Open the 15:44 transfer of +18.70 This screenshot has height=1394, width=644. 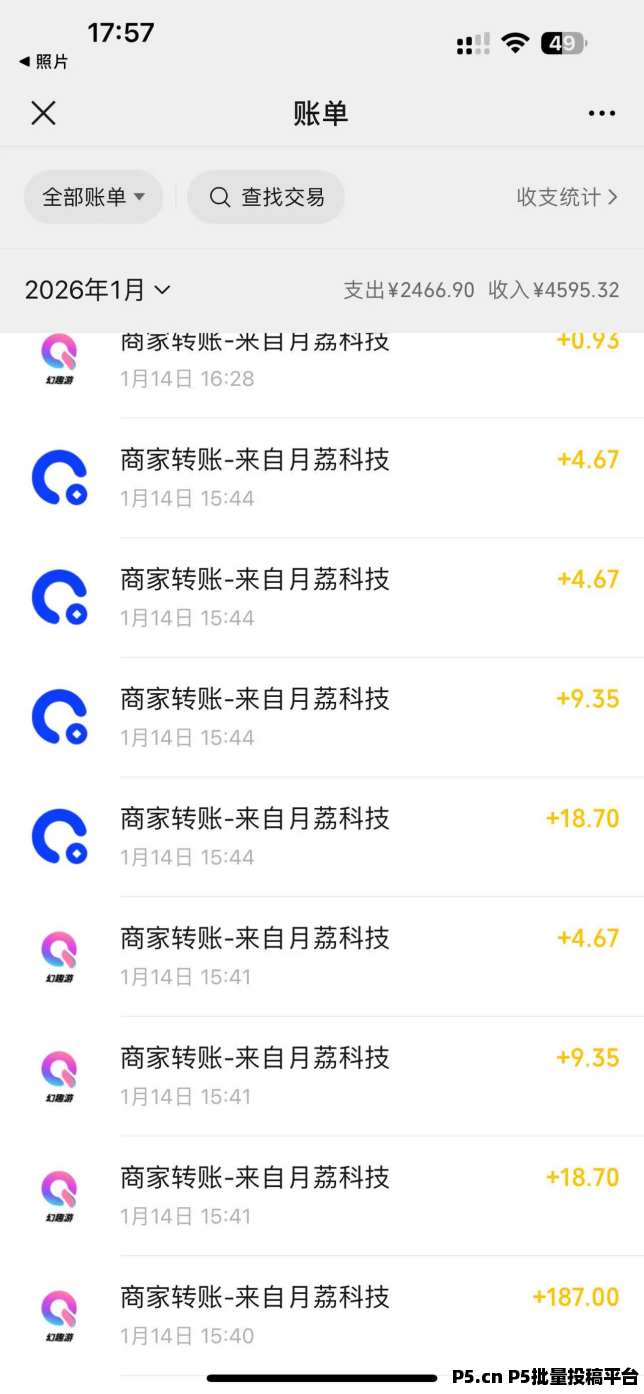(330, 836)
